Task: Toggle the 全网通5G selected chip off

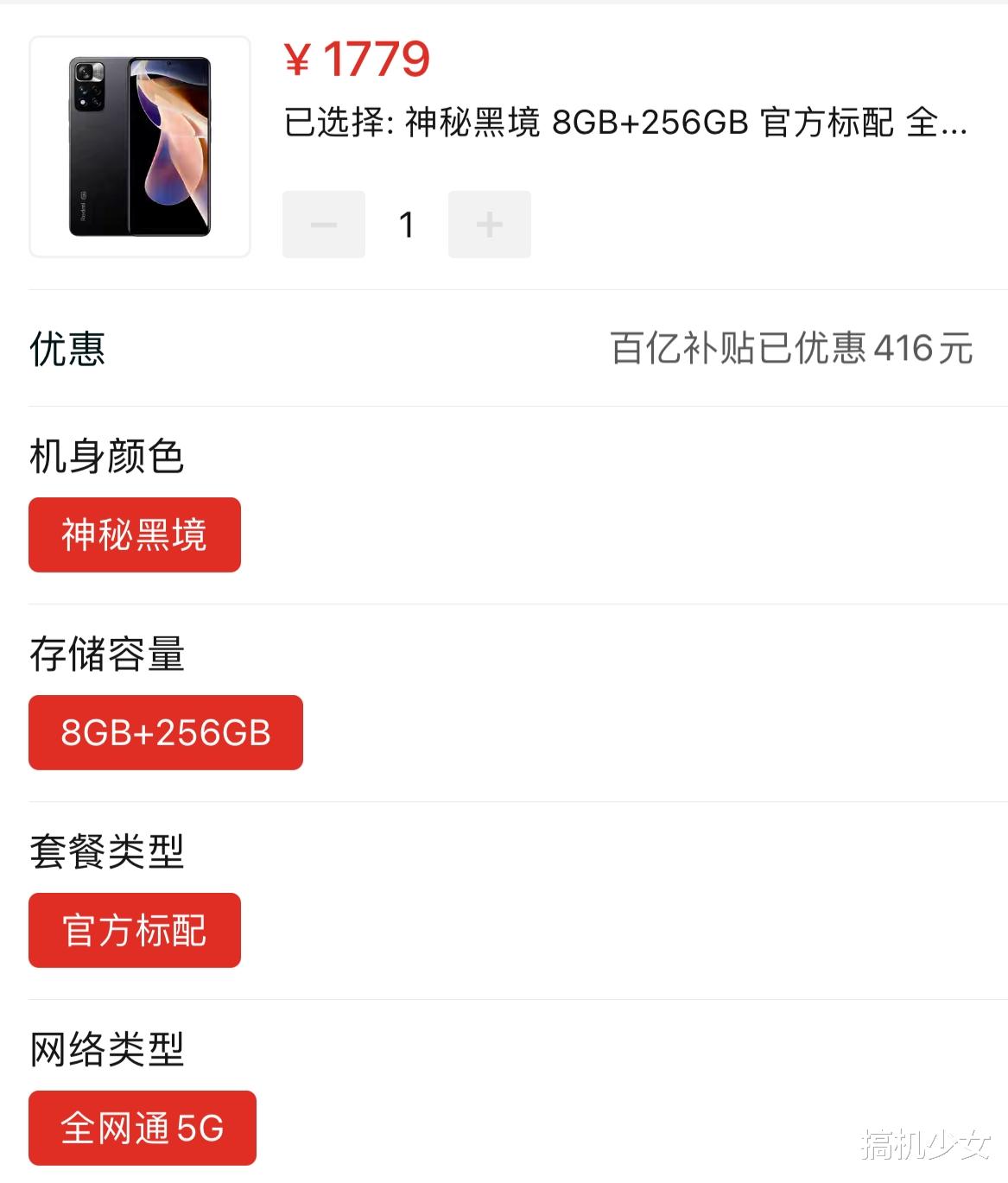Action: coord(142,1128)
